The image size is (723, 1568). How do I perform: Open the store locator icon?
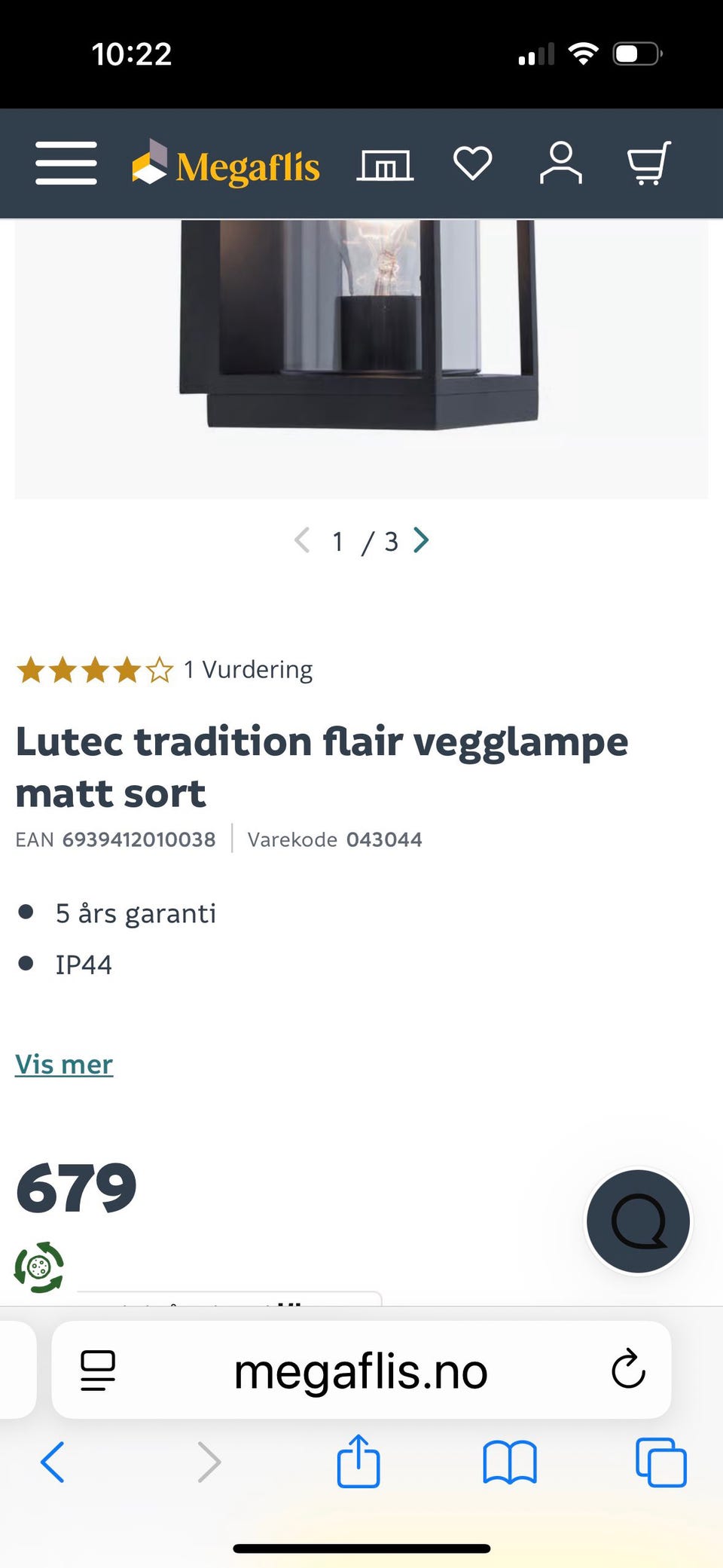click(385, 165)
